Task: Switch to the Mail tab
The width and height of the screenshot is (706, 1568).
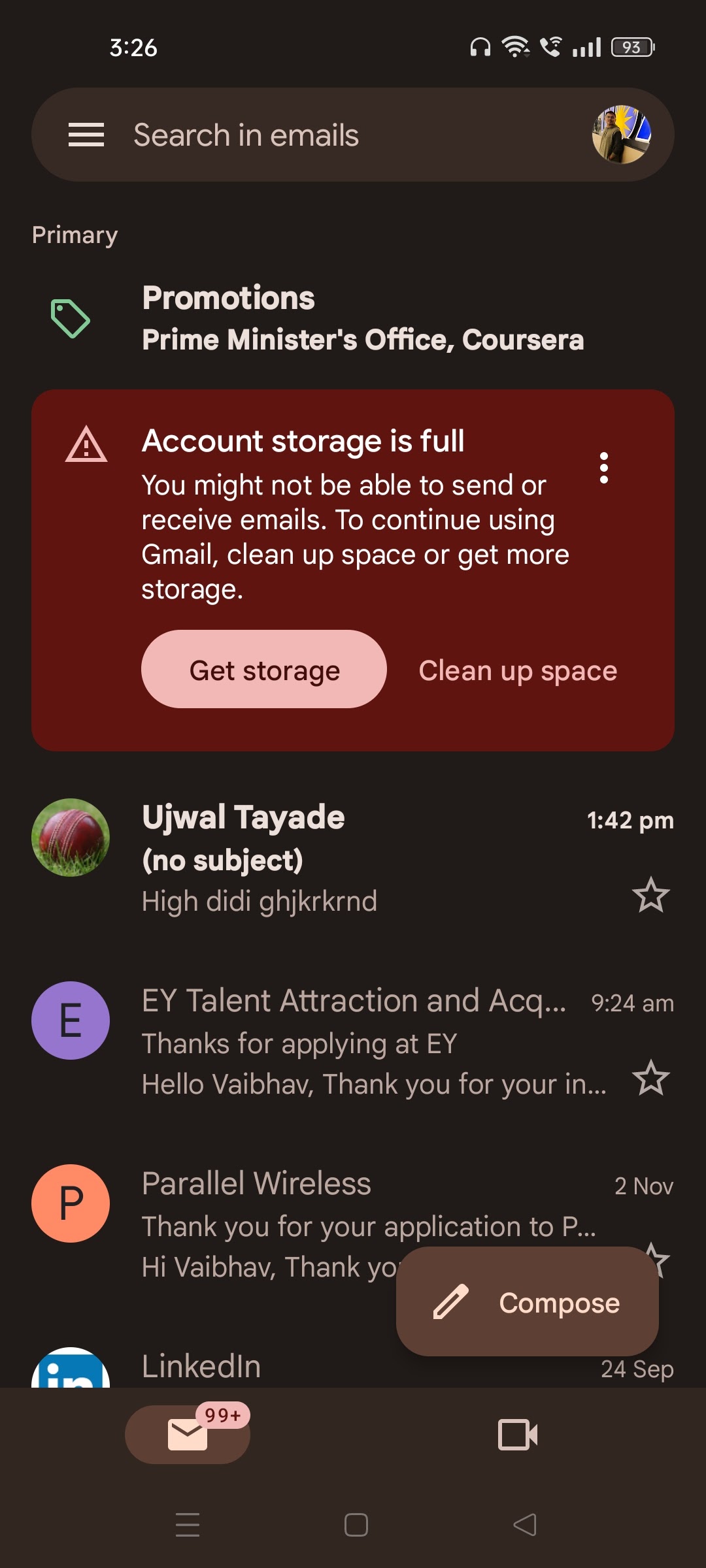Action: [188, 1435]
